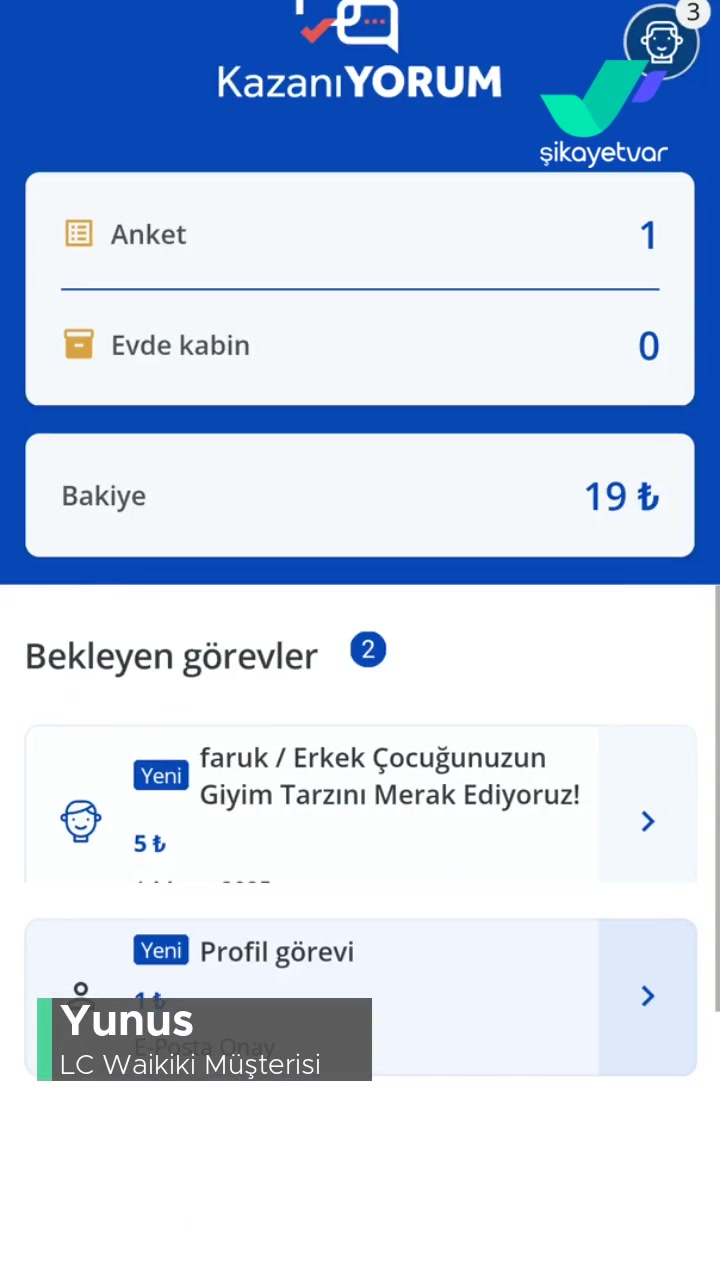The image size is (720, 1280).
Task: Select the Evde kabin row showing 0
Action: point(360,344)
